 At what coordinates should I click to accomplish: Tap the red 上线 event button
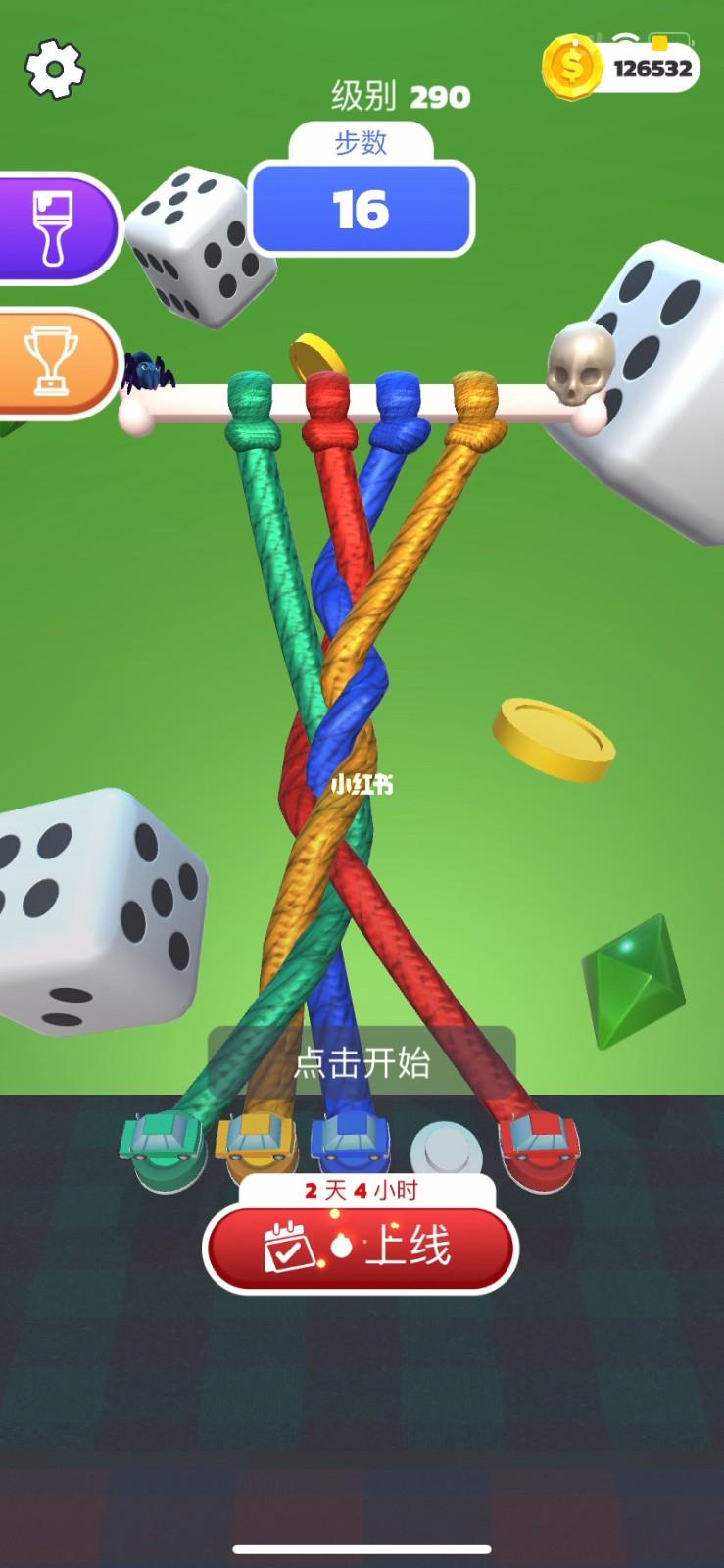coord(361,1248)
